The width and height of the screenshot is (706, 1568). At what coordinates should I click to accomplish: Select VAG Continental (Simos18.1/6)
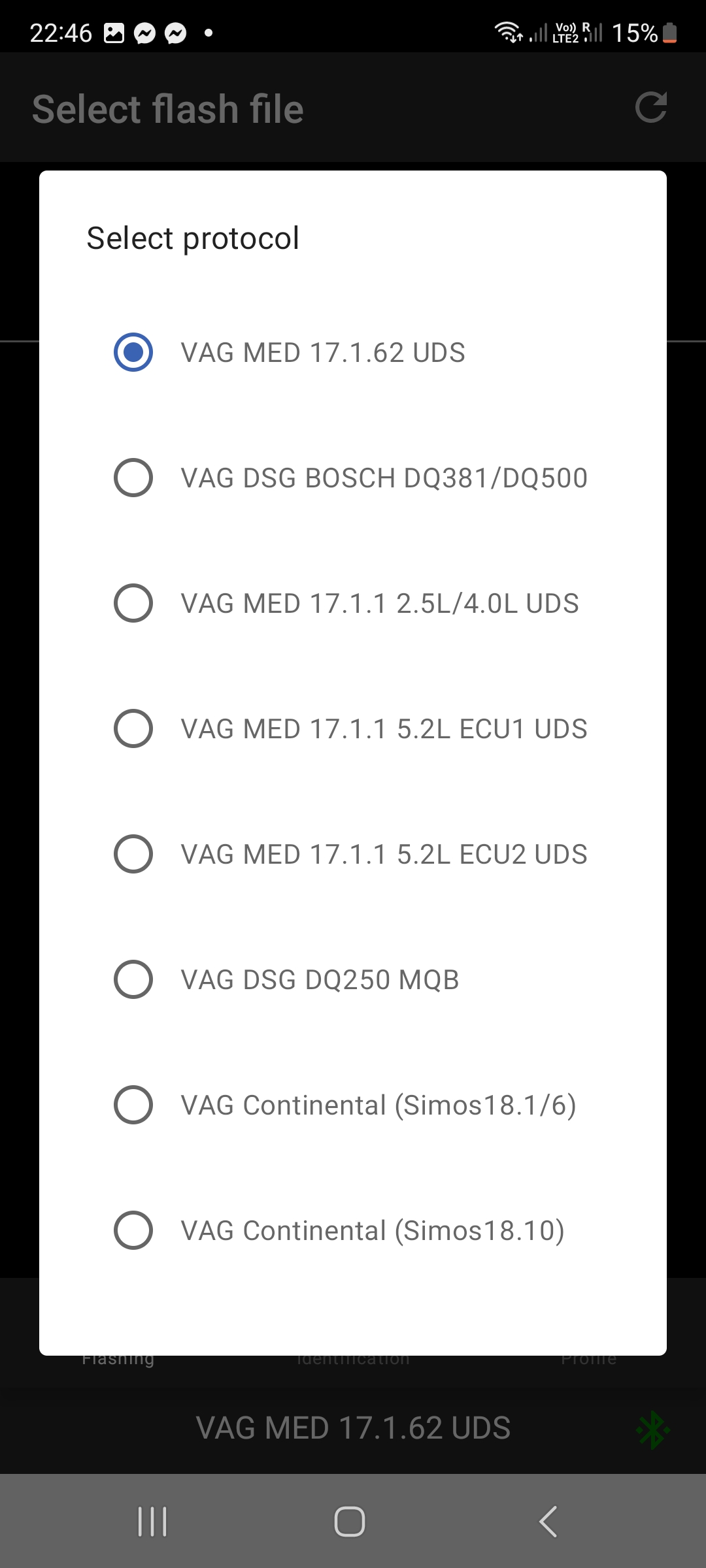coord(353,1105)
